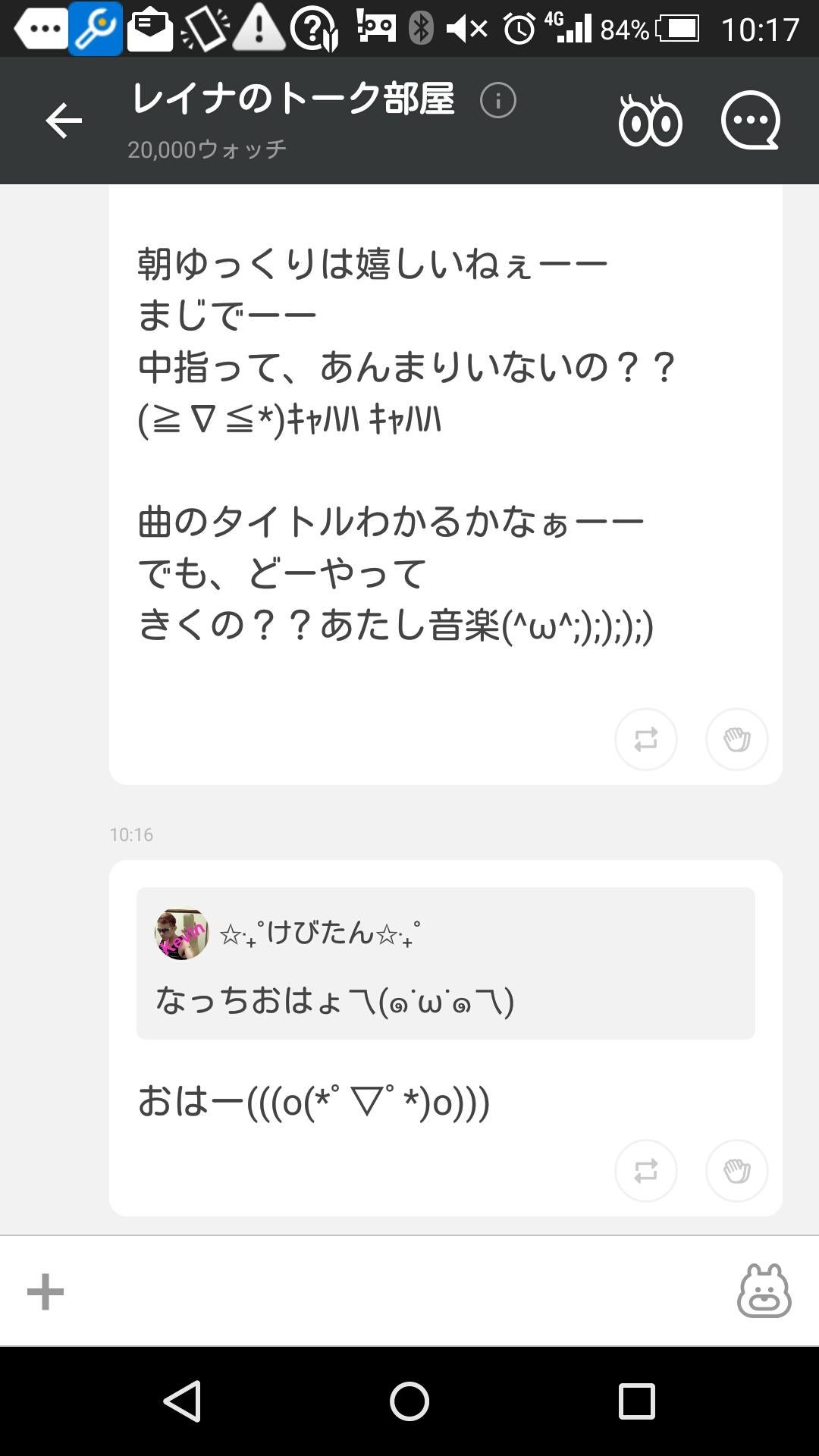Toggle the repost arrows on おはー message
Viewport: 819px width, 1456px height.
click(645, 1171)
